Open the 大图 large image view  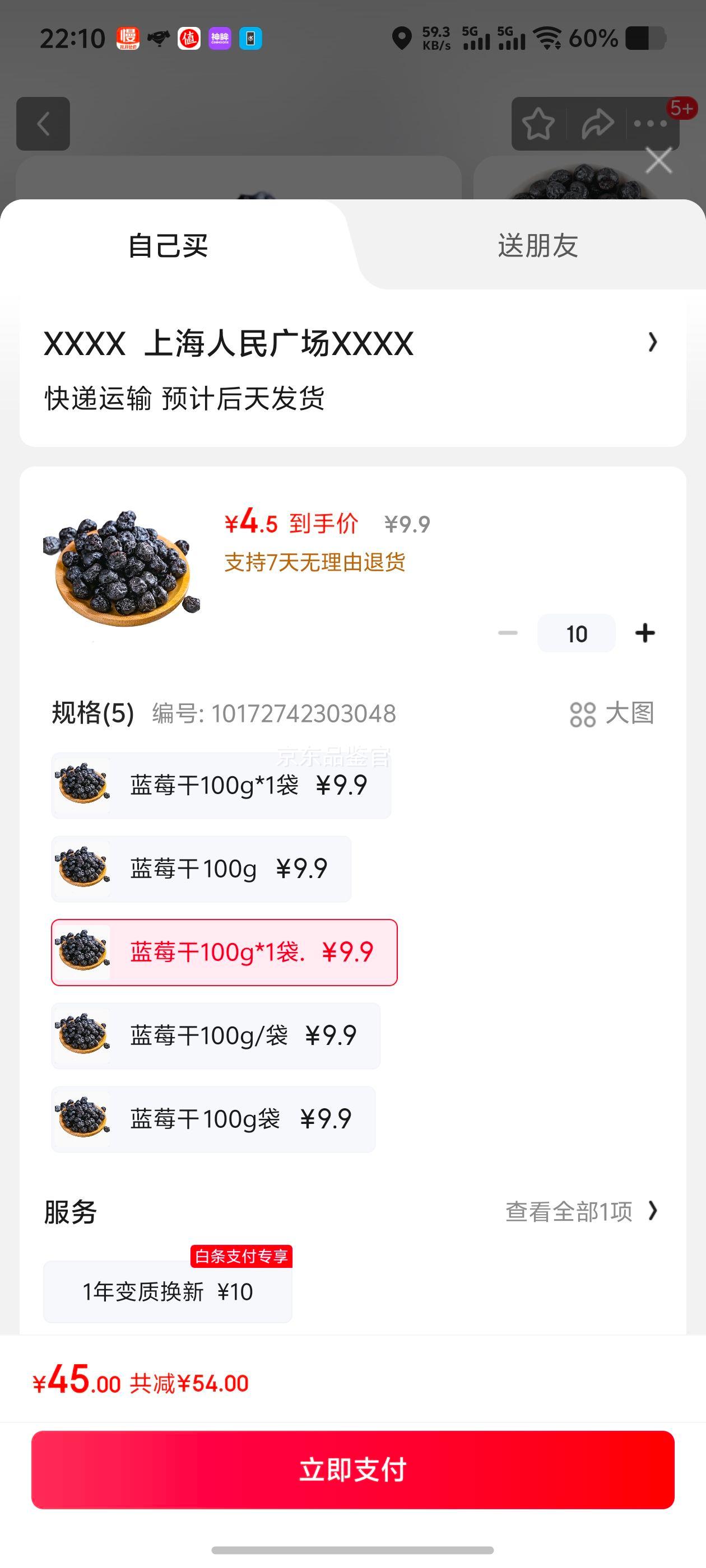tap(612, 713)
